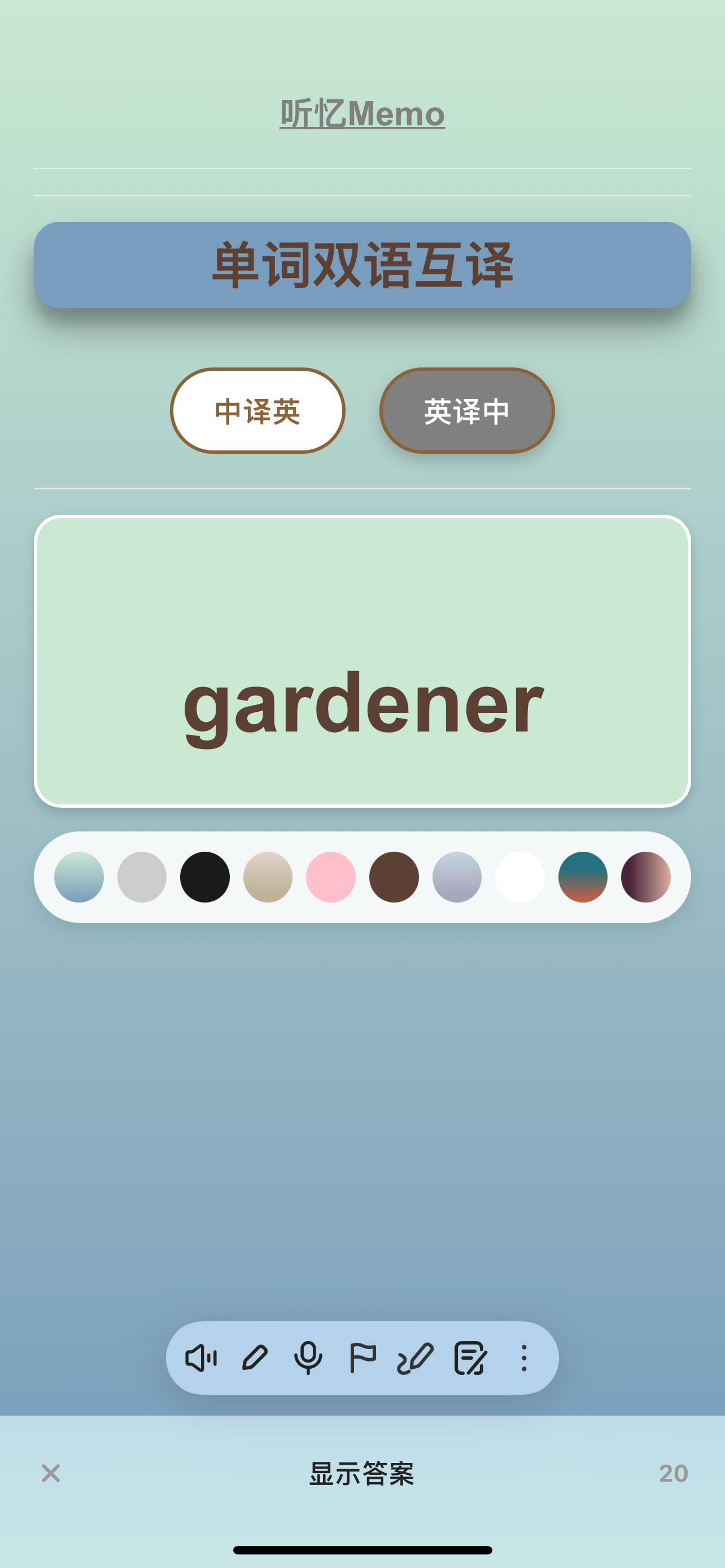Pick the purple-to-pink gradient swatch
This screenshot has height=1568, width=725.
point(646,877)
